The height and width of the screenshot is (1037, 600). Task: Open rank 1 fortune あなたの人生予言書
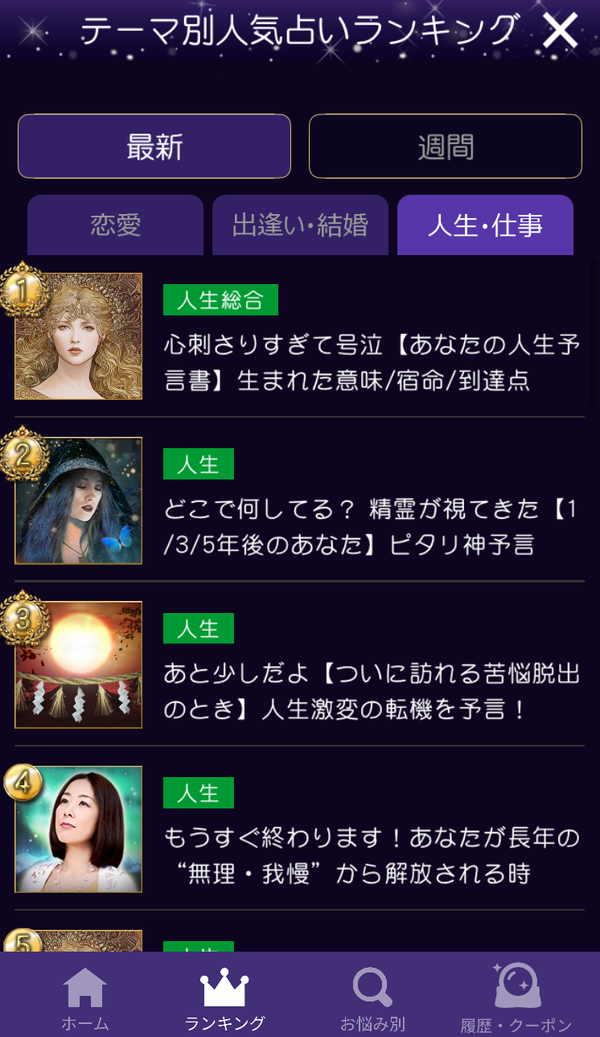pyautogui.click(x=300, y=336)
